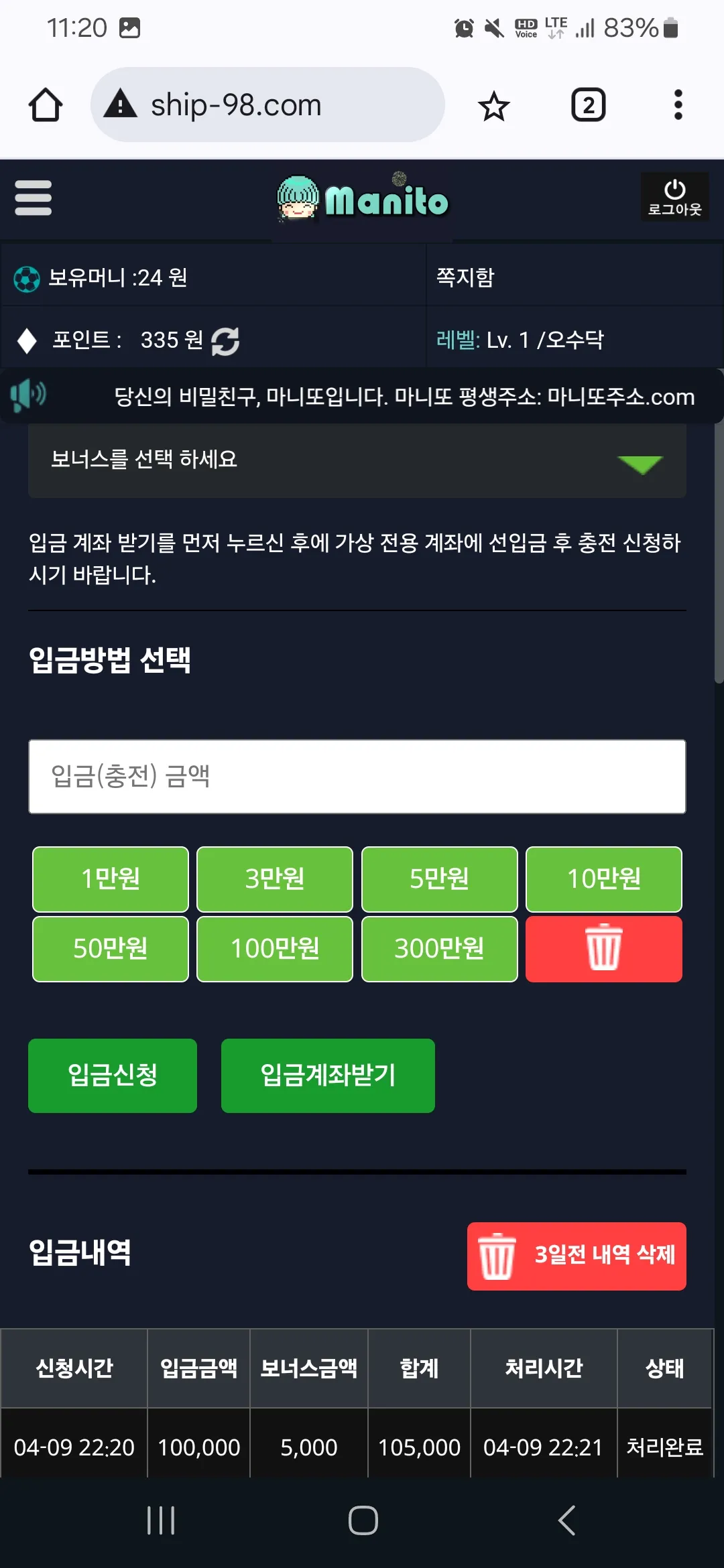Refresh the 포인트 balance

pyautogui.click(x=225, y=340)
